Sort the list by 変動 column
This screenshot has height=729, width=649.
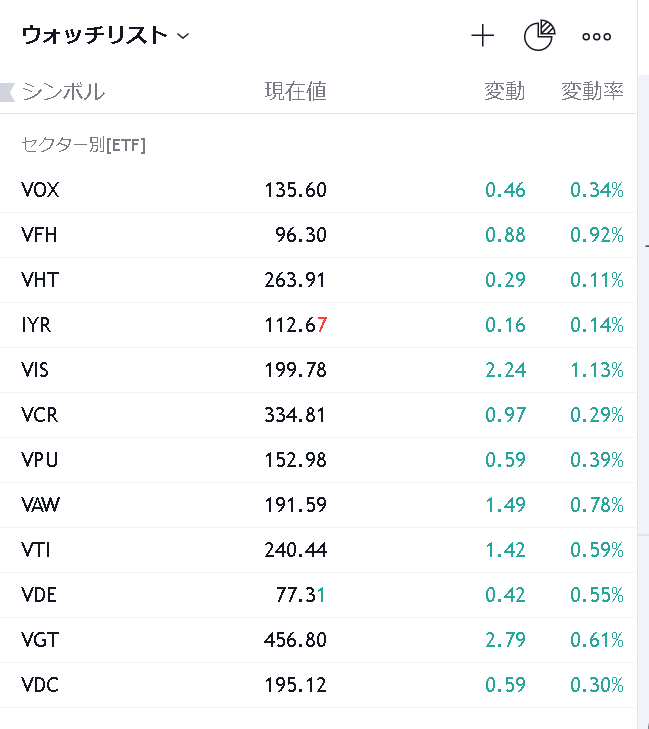(x=505, y=91)
